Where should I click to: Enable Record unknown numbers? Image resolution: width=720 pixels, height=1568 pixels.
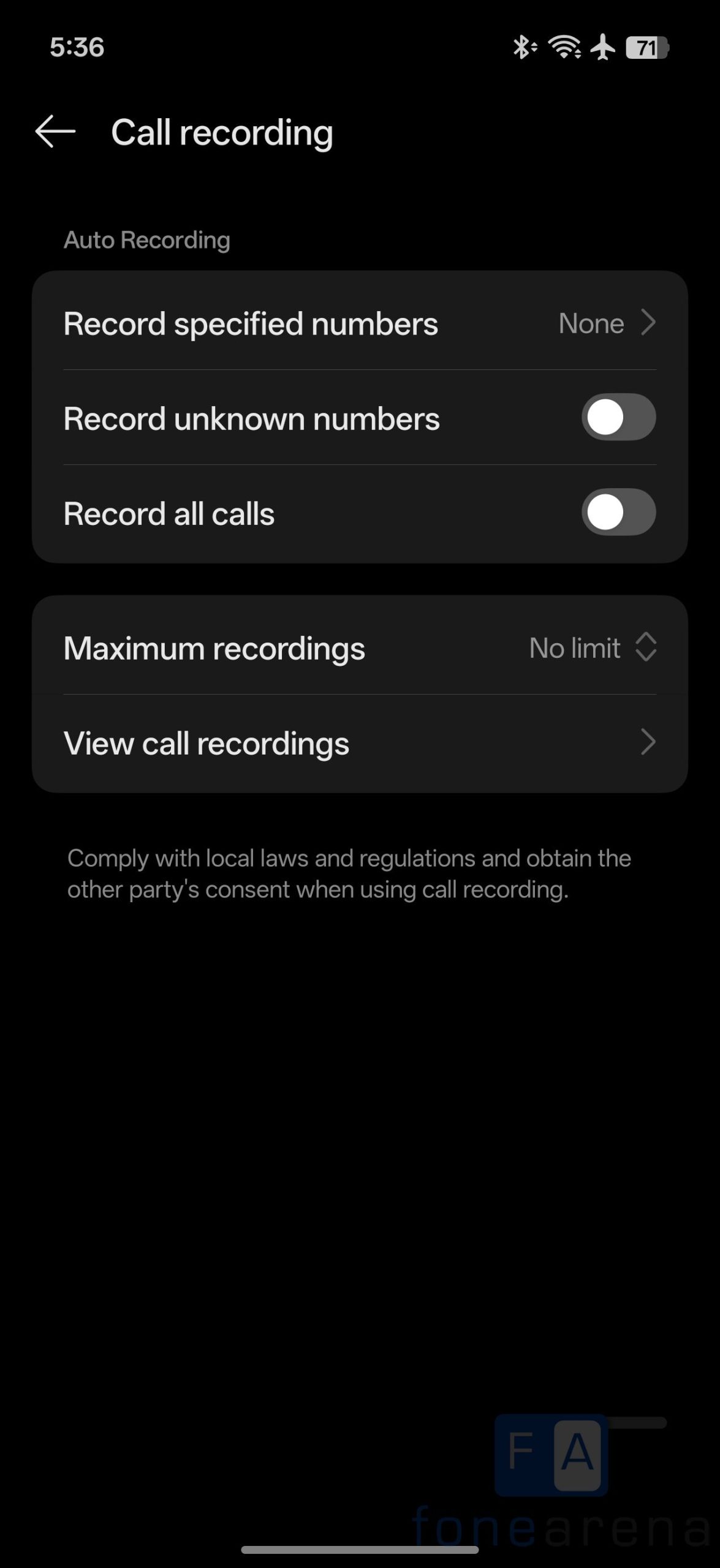(618, 418)
